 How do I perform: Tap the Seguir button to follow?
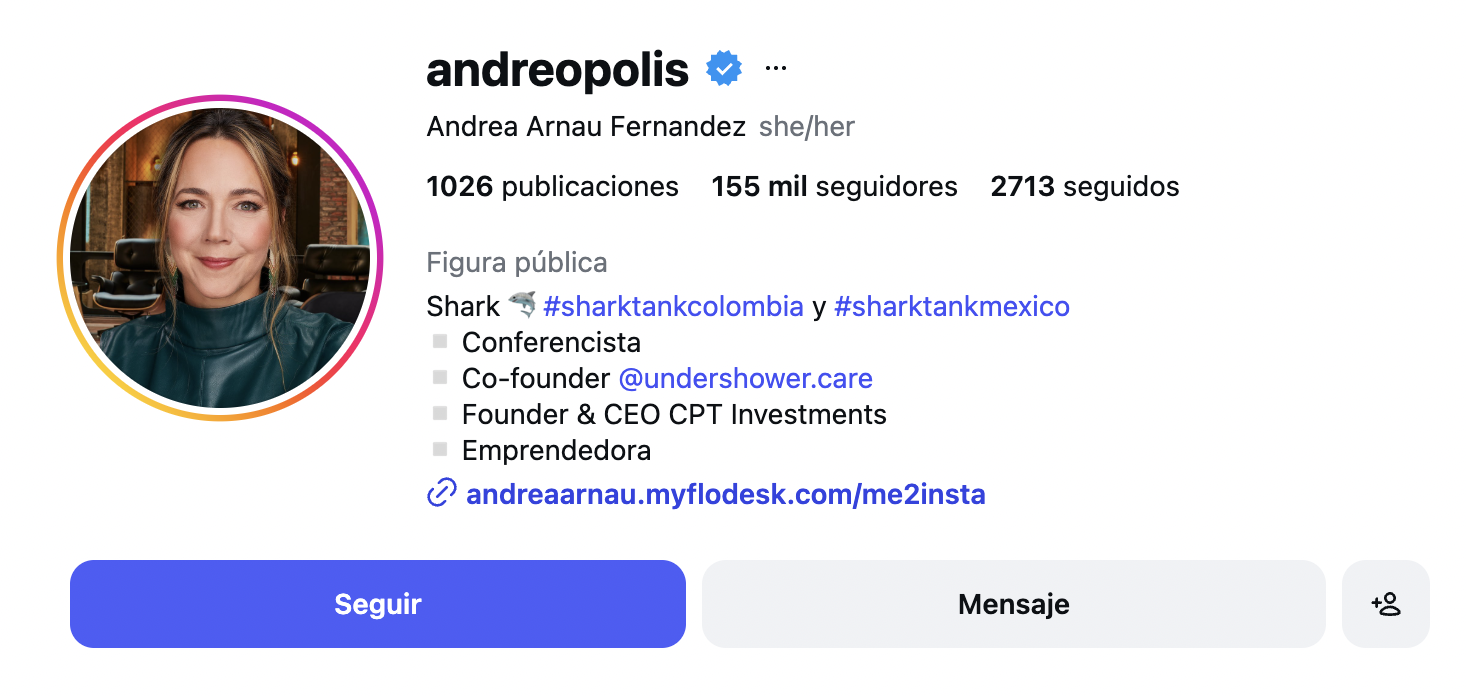[377, 604]
